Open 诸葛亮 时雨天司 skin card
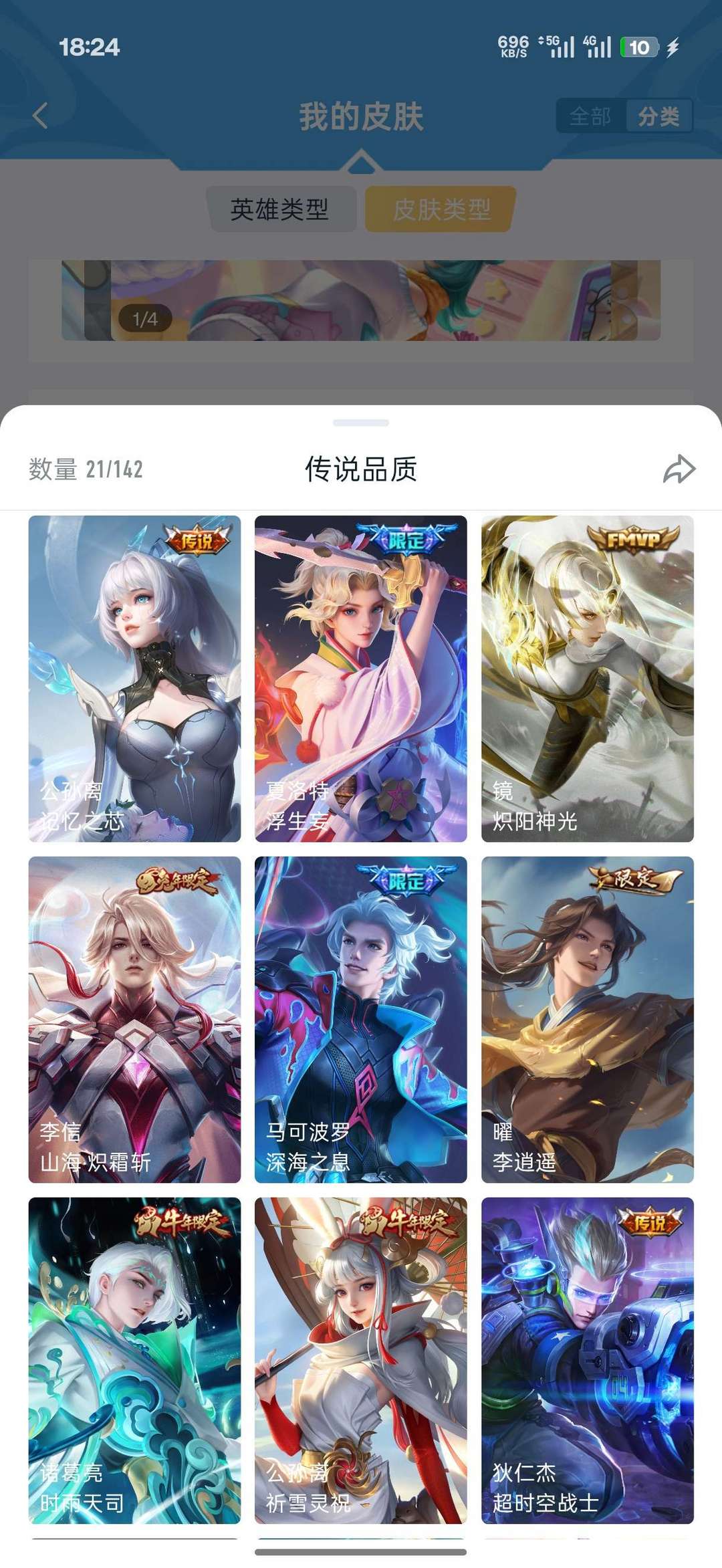 (134, 1360)
